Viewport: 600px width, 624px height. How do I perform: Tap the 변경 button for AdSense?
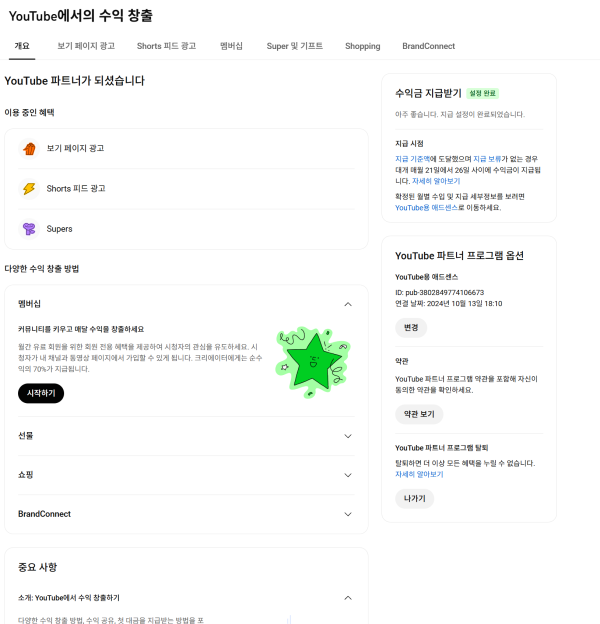pos(411,328)
